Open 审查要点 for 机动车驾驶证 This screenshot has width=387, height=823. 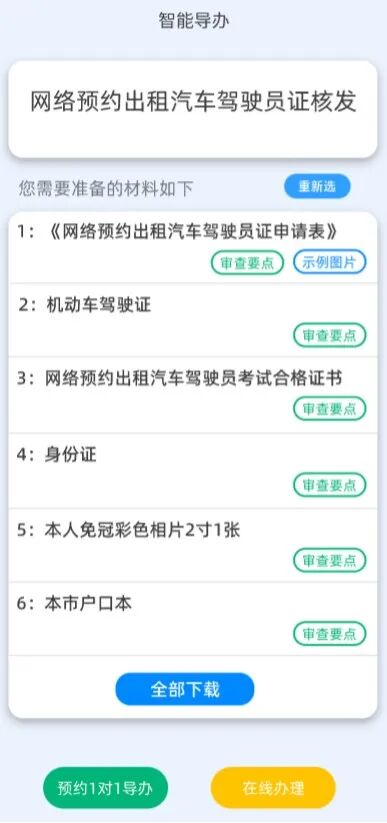click(329, 336)
